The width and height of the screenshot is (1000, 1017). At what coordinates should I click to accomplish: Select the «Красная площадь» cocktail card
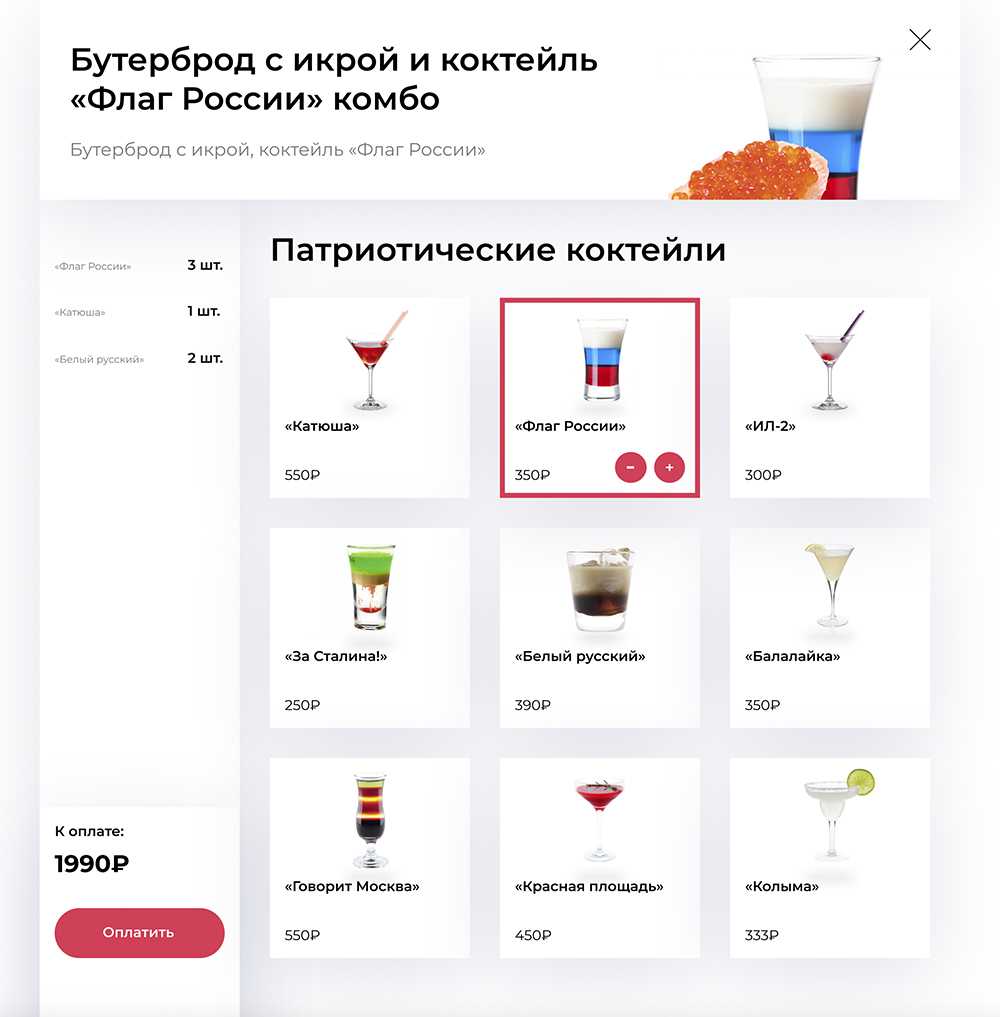[600, 857]
